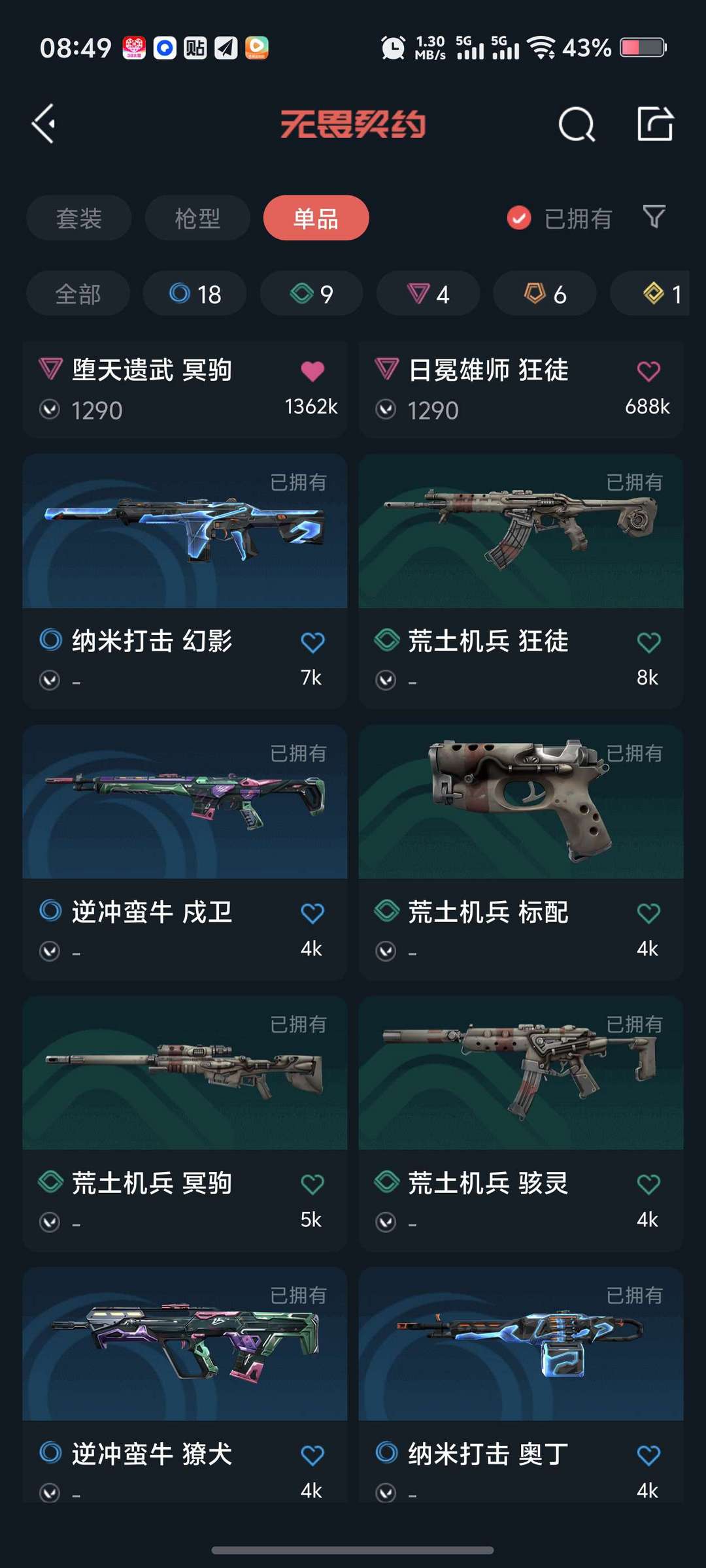Share this page via share icon
The height and width of the screenshot is (1568, 706).
(x=655, y=123)
